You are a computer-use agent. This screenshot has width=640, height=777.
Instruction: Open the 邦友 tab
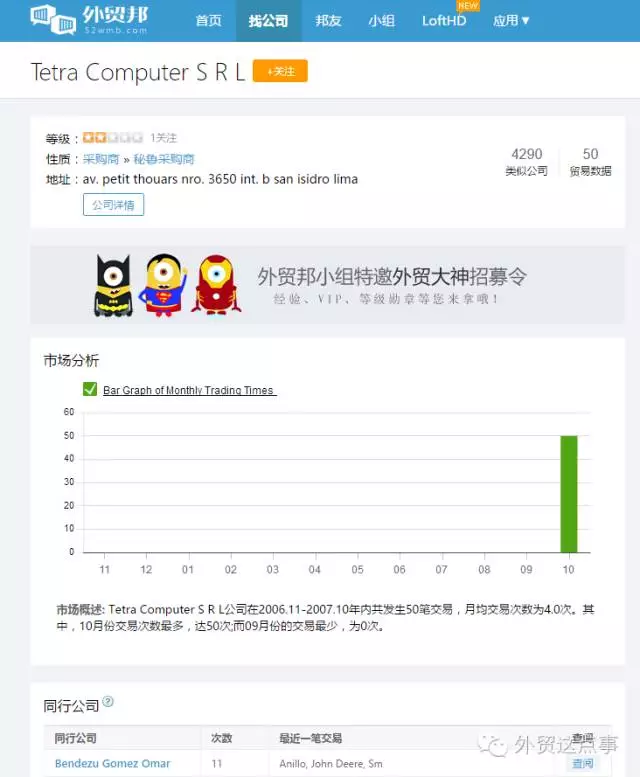coord(328,20)
